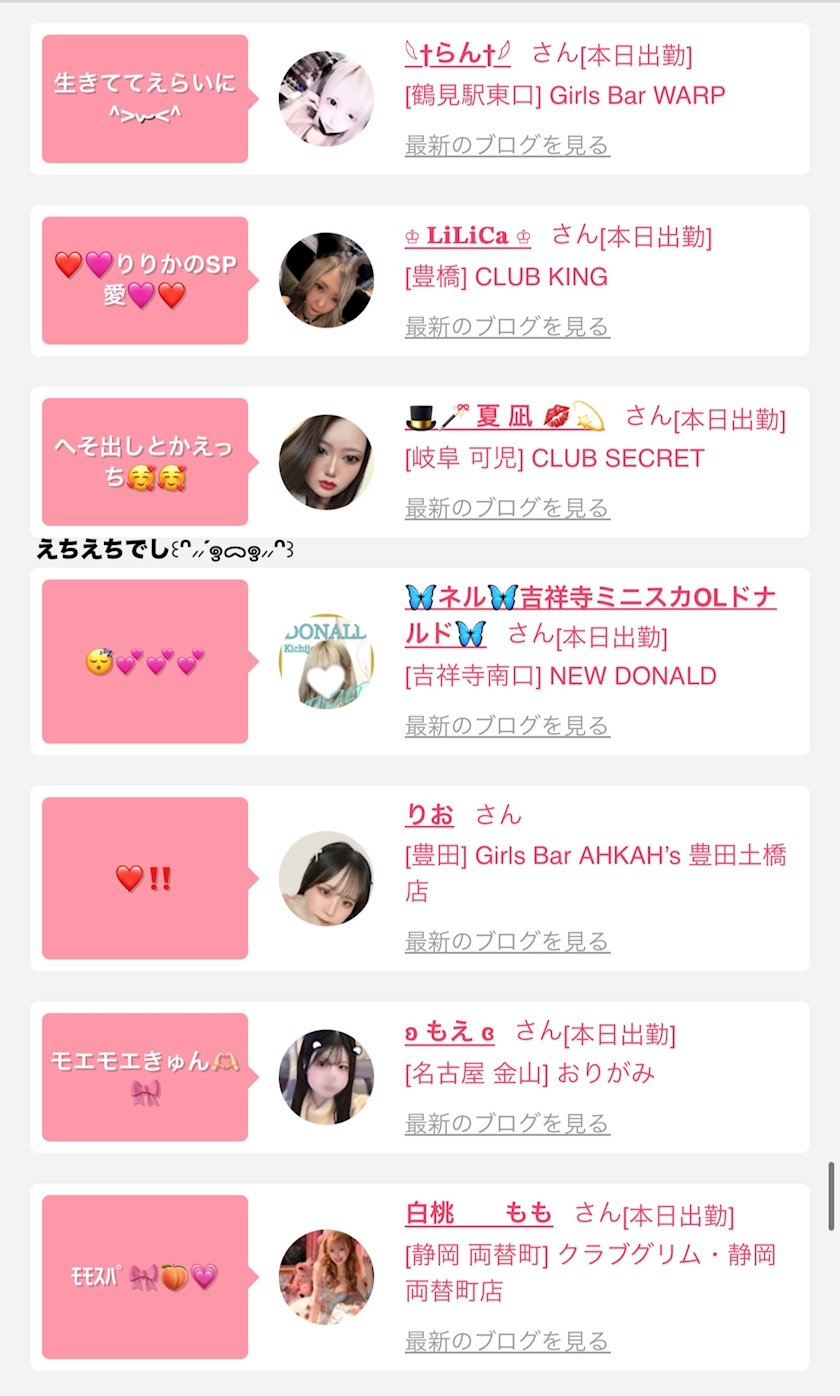The height and width of the screenshot is (1396, 840).
Task: View latest blog for NEW DONALD's ネル
Action: tap(507, 725)
